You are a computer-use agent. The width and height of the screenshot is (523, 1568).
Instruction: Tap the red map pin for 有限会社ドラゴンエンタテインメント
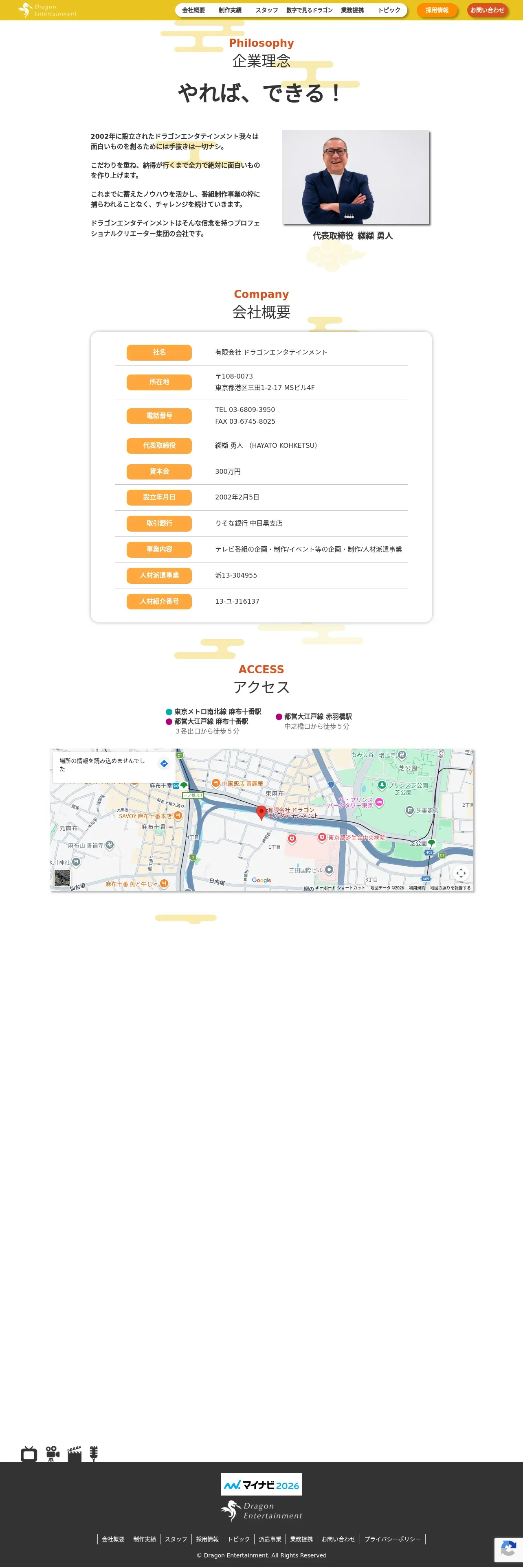point(261,812)
